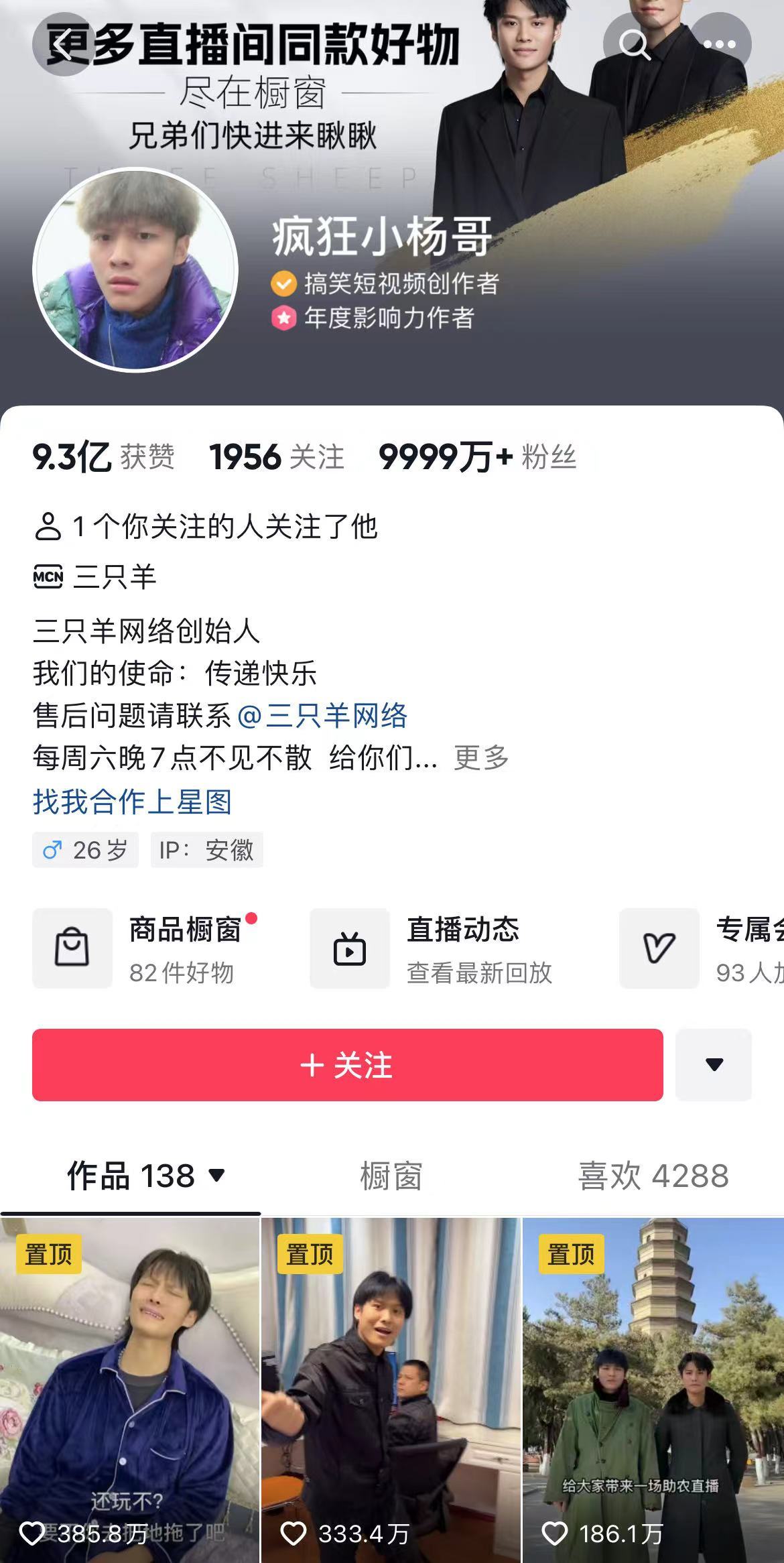This screenshot has width=784, height=1563.
Task: Expand the dropdown arrow beside 关注
Action: (714, 1065)
